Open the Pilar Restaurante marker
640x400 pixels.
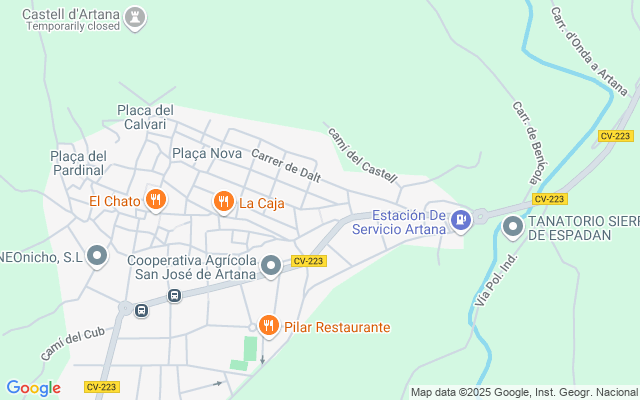pyautogui.click(x=269, y=327)
